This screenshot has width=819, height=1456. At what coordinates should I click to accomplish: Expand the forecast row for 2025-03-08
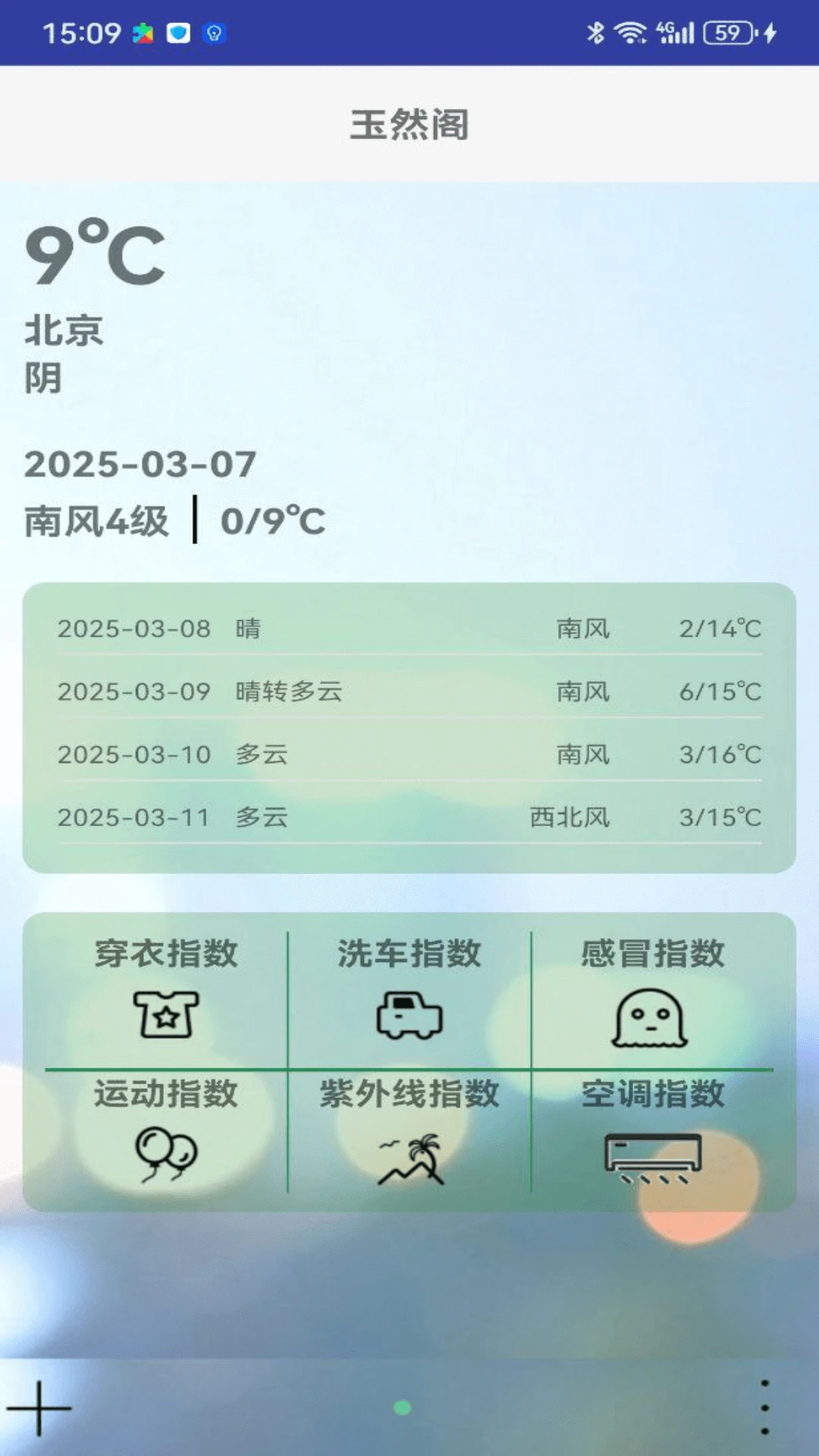pos(409,628)
